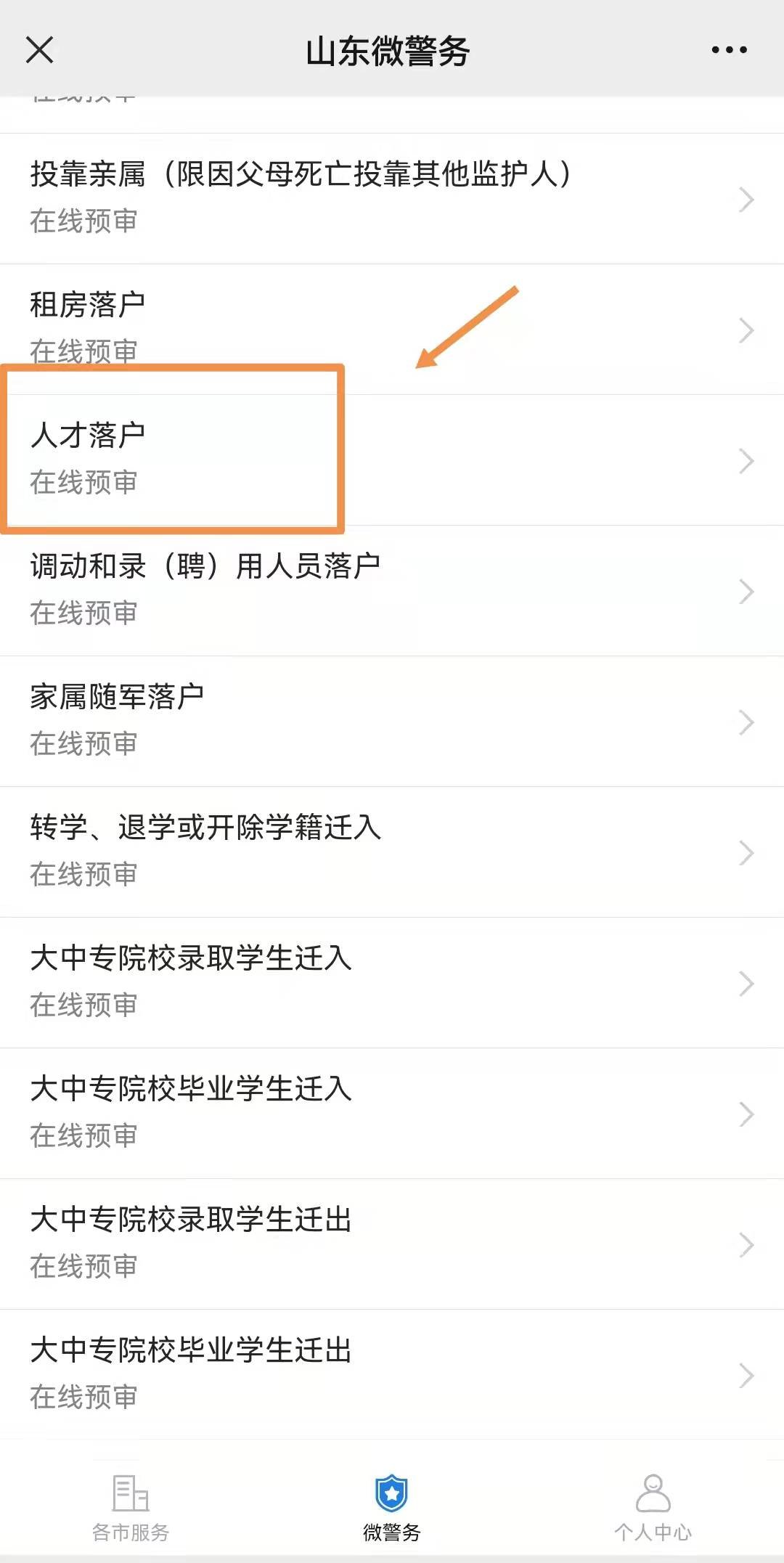
Task: Switch to the 各市服务 tab
Action: (x=131, y=1507)
